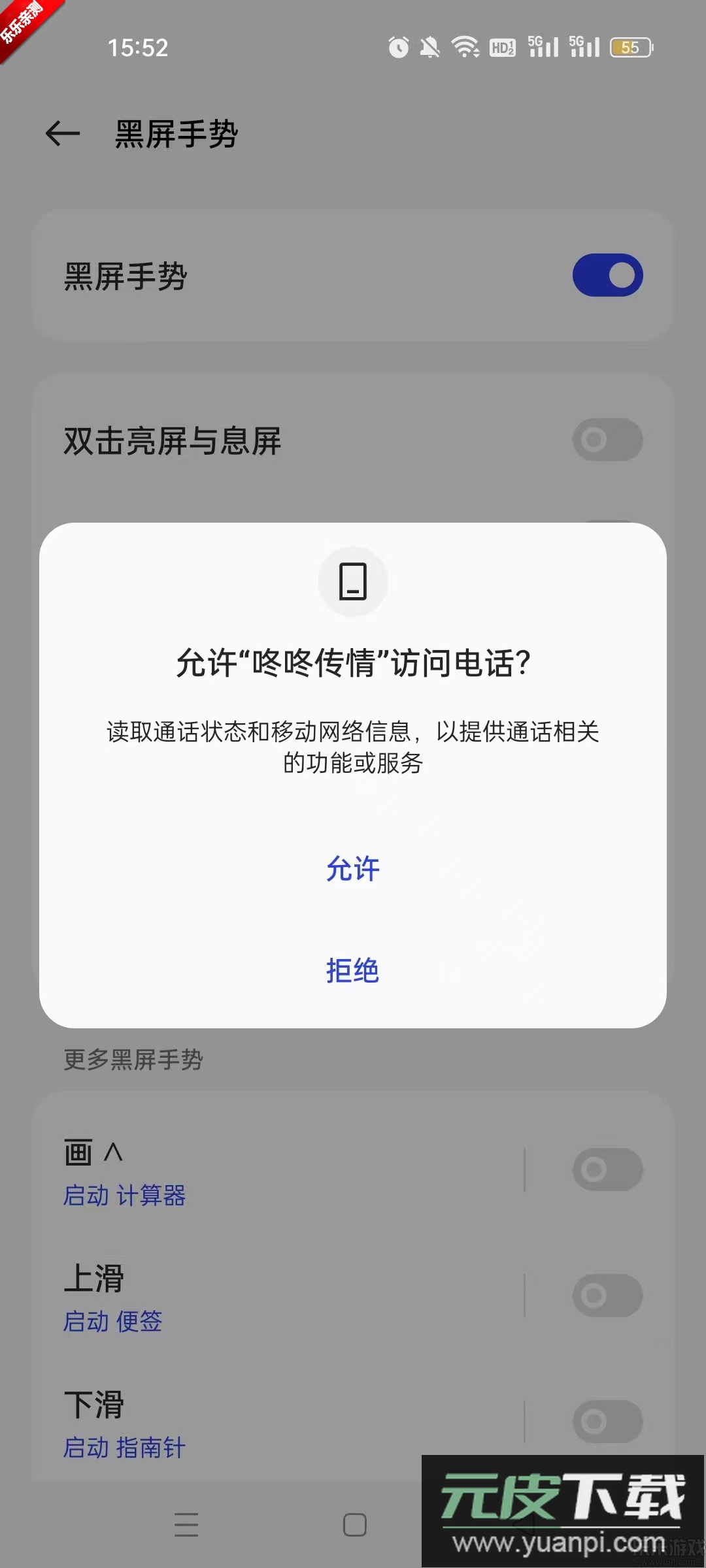
Task: Tap the phone icon atop the permission dialog
Action: point(353,581)
